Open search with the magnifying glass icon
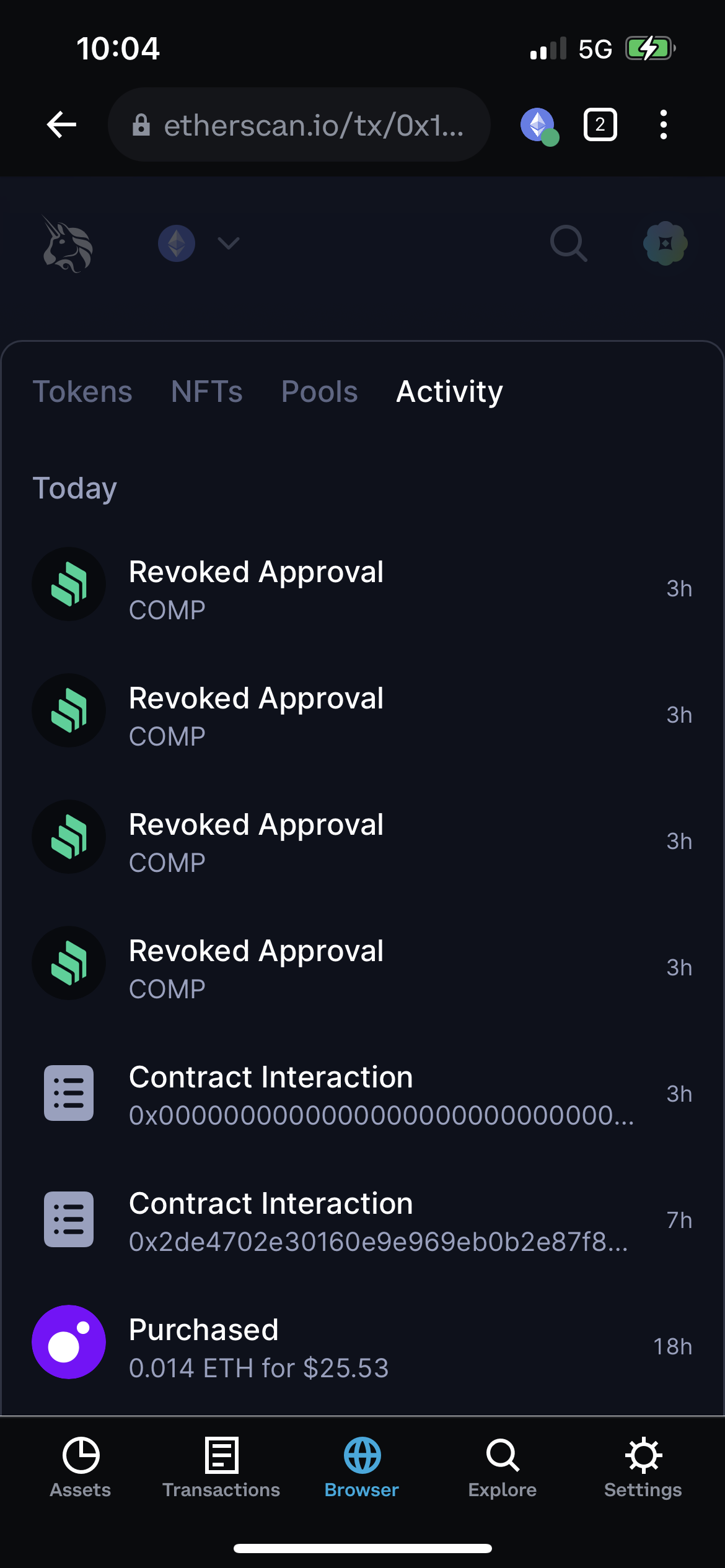 pyautogui.click(x=568, y=243)
